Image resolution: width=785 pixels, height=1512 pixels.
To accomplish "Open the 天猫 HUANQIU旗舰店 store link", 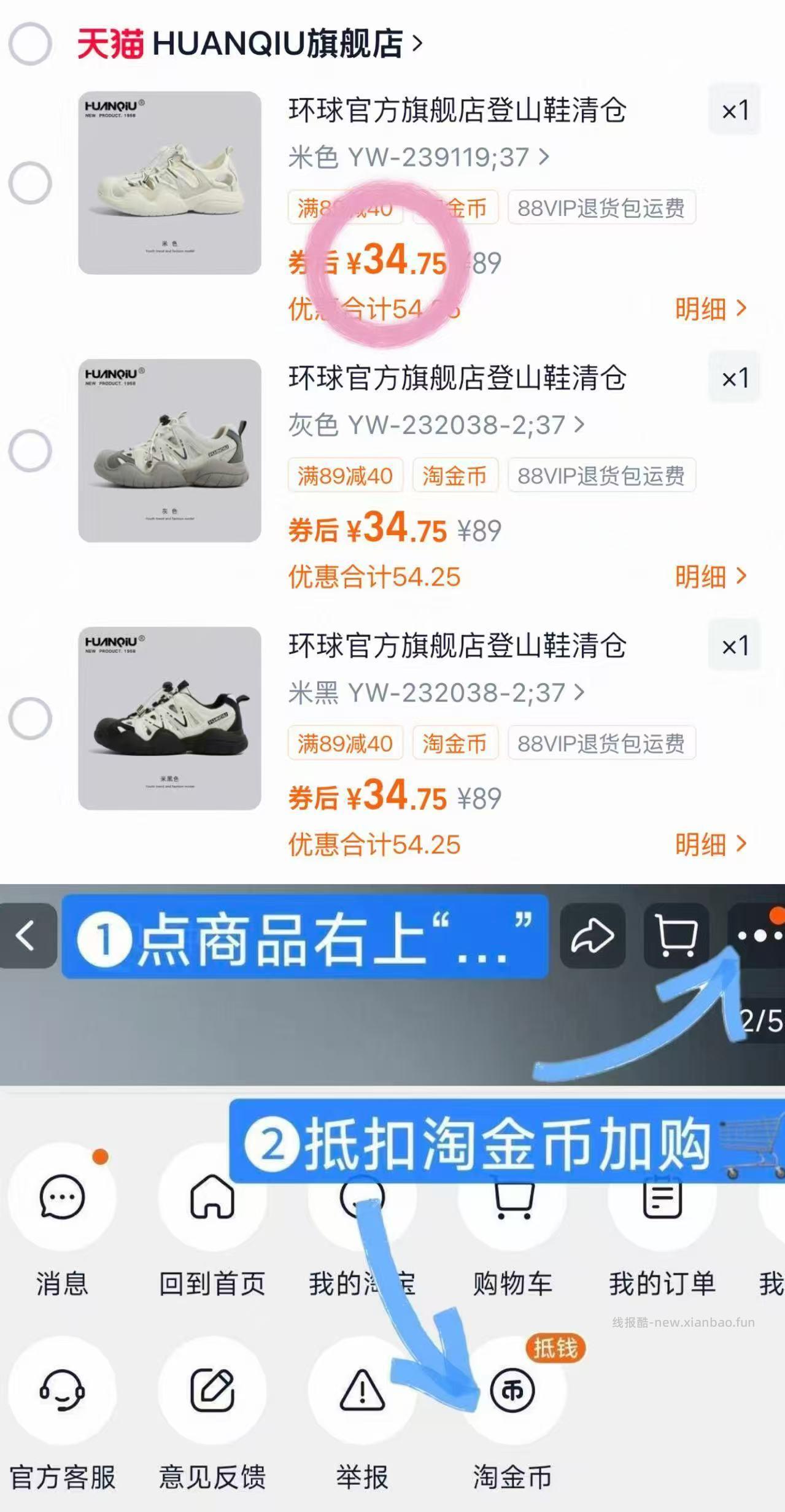I will click(246, 43).
